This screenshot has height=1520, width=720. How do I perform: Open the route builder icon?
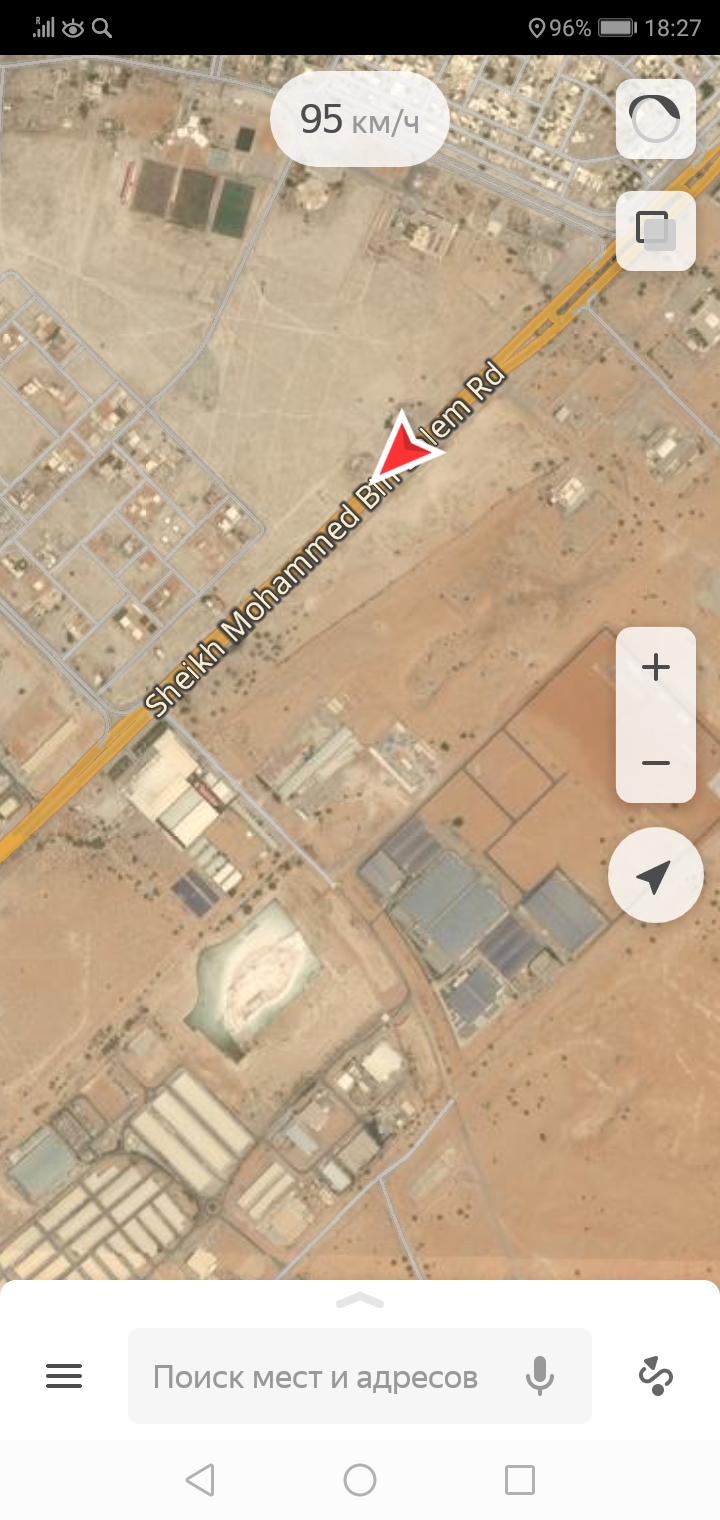tap(656, 1377)
